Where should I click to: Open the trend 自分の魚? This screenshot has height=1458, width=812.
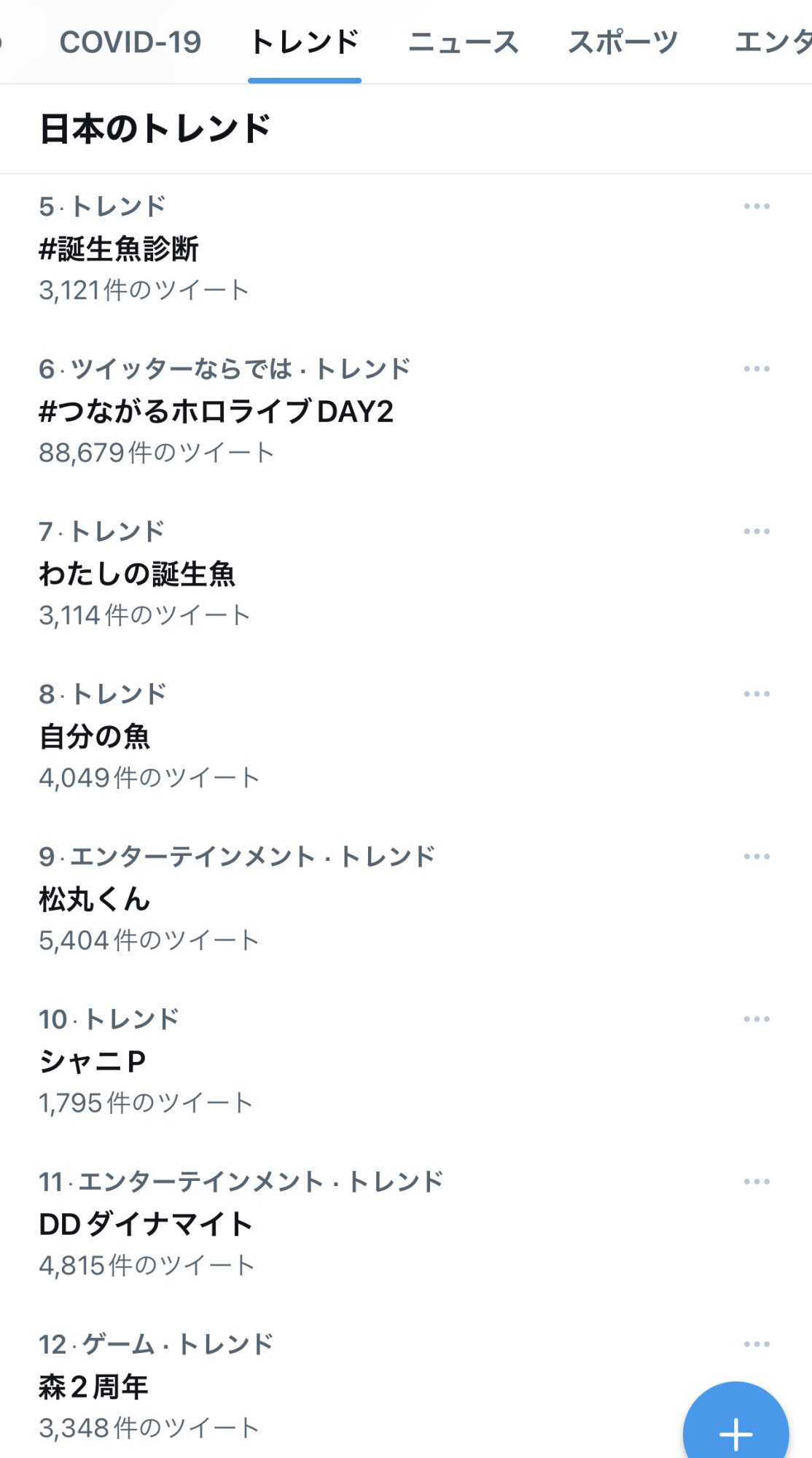point(406,736)
